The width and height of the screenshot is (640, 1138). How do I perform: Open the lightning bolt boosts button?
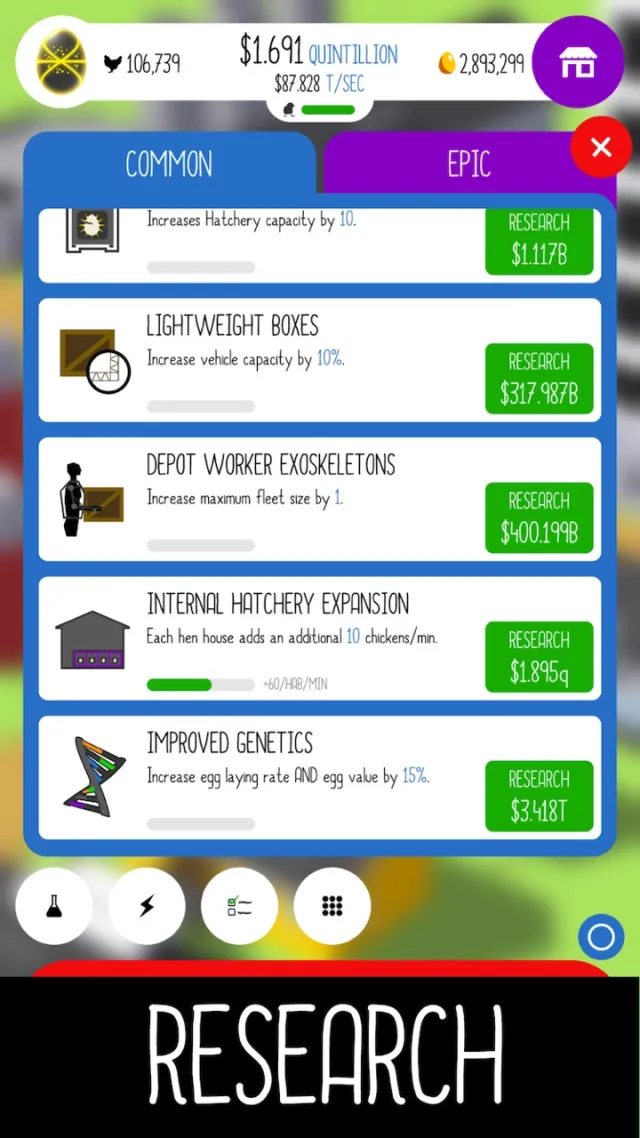(147, 906)
